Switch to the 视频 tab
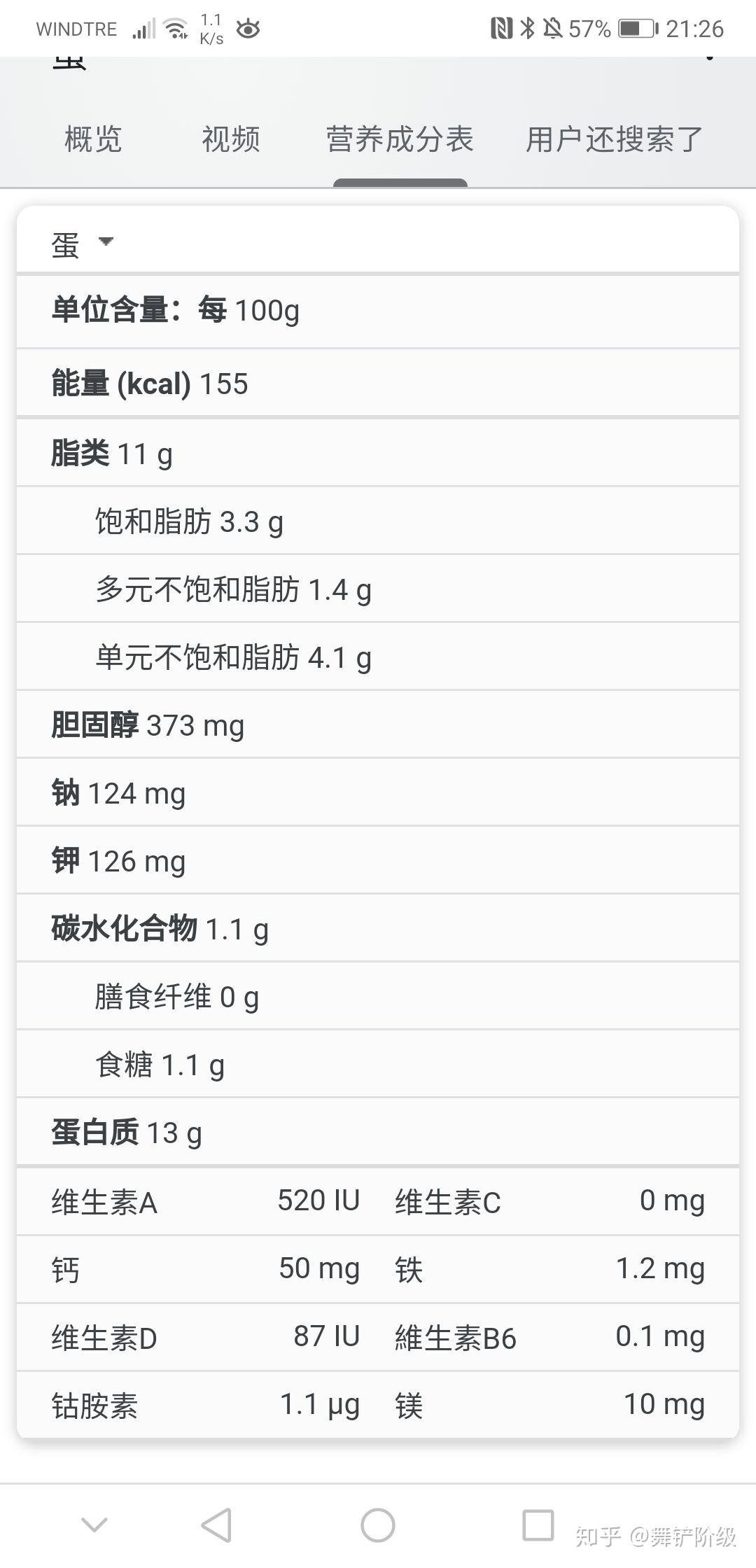The height and width of the screenshot is (1568, 756). coord(231,139)
